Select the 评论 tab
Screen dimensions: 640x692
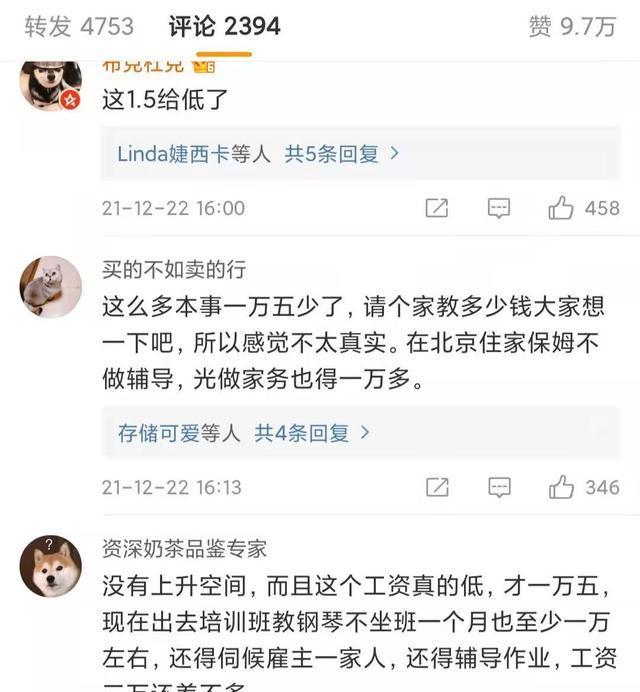(x=237, y=26)
